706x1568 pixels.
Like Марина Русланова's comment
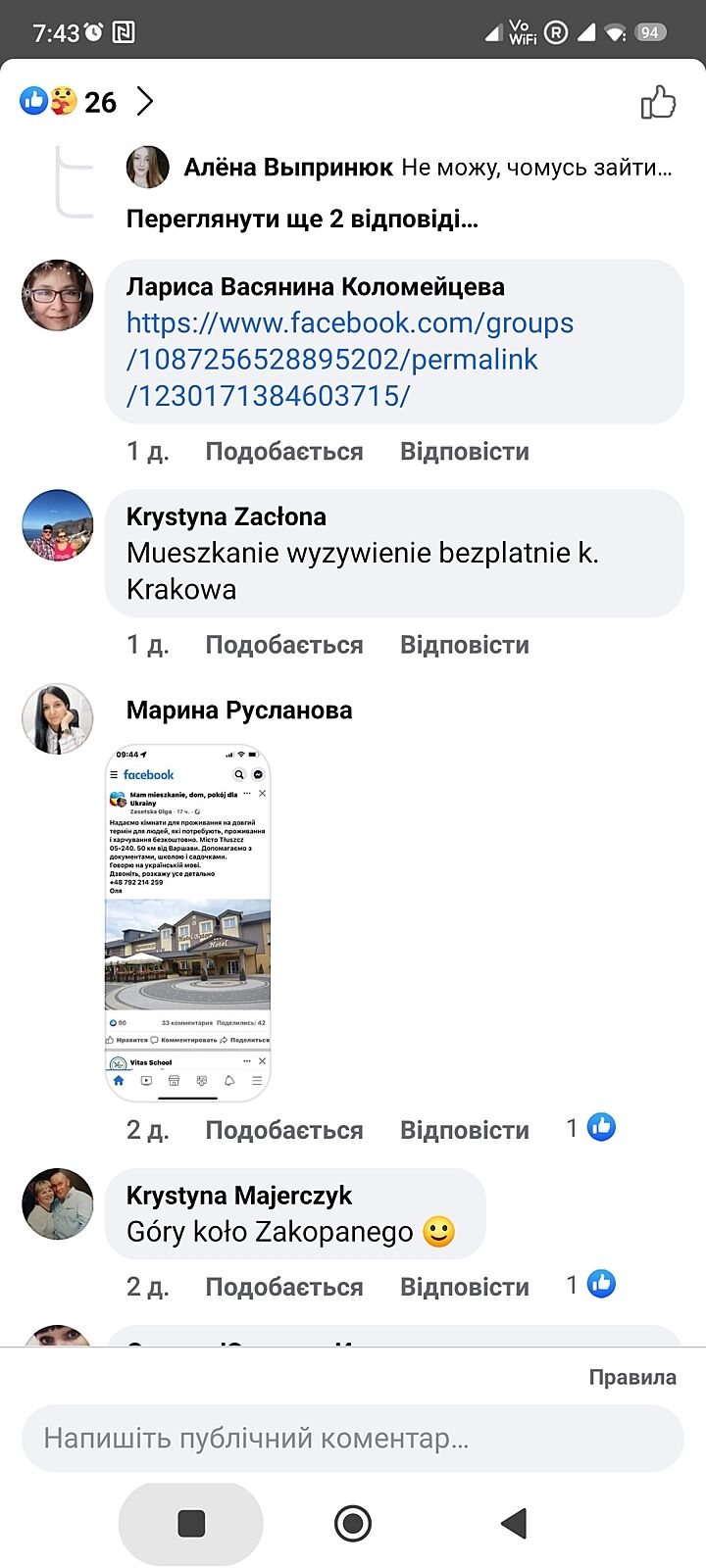(283, 1130)
